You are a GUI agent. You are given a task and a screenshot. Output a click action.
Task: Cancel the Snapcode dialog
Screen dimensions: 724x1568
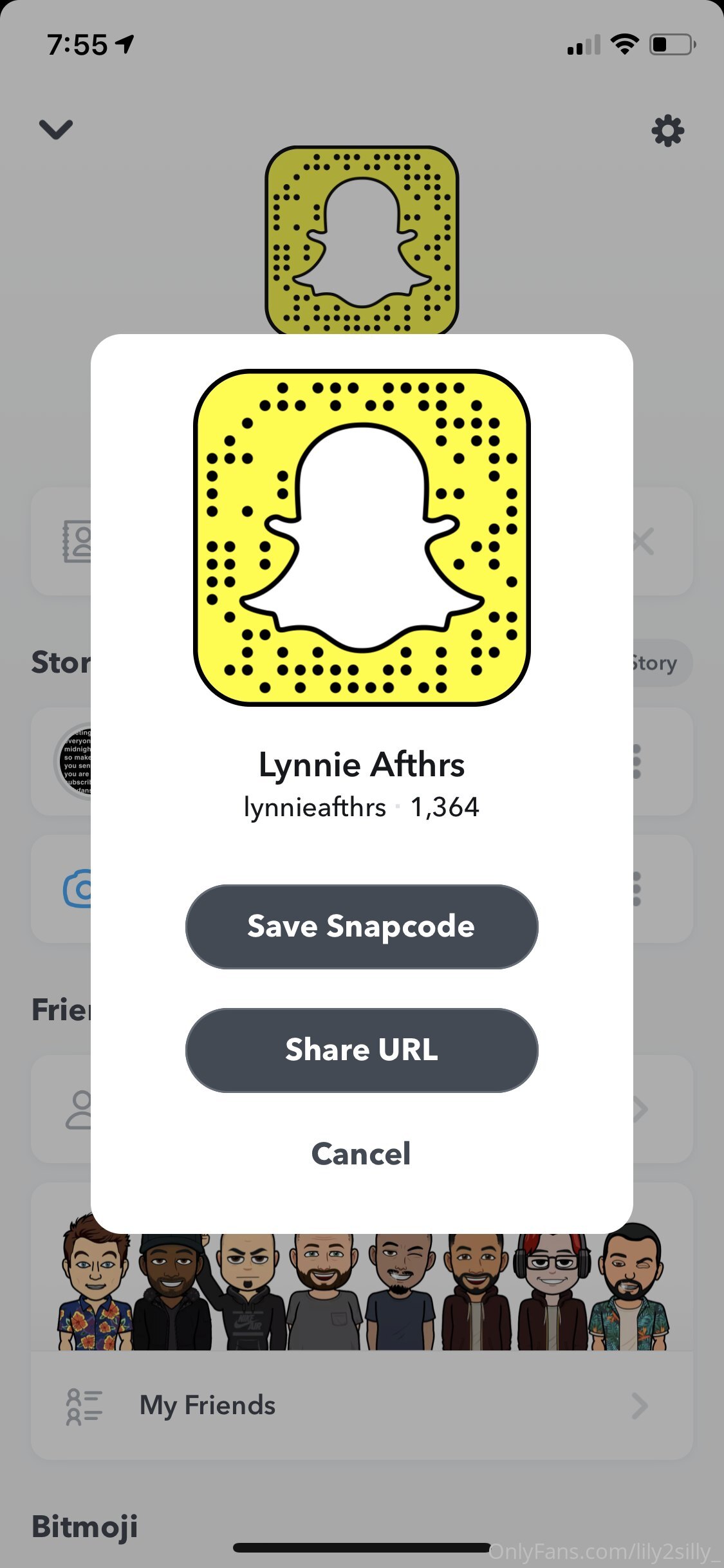click(362, 1153)
